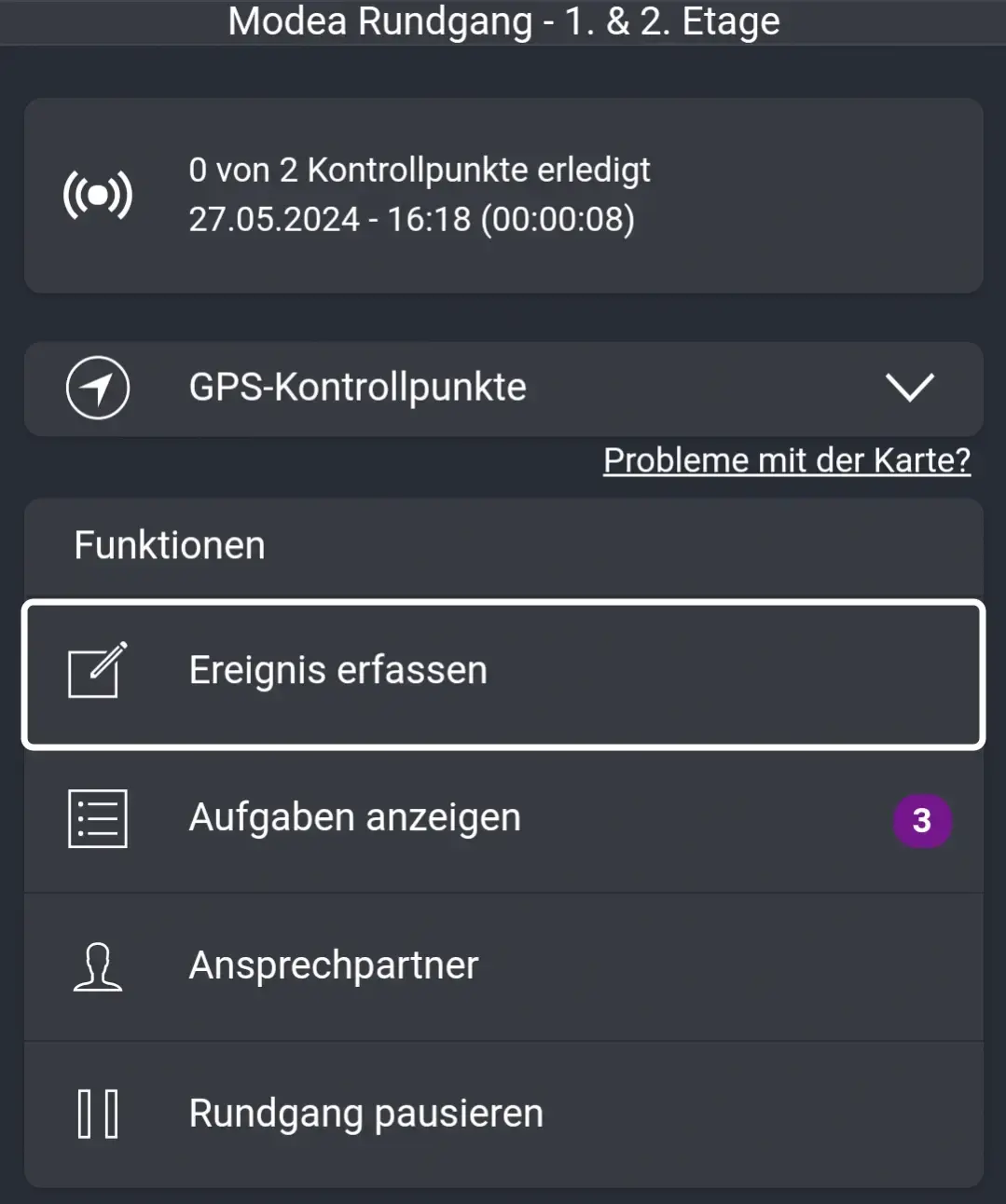Click the GPS navigation arrow icon

click(97, 388)
